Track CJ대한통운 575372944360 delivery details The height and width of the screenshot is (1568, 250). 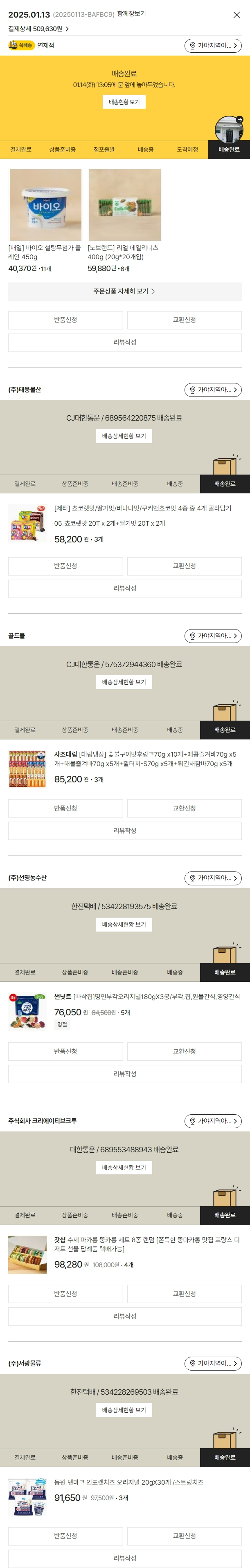point(124,682)
